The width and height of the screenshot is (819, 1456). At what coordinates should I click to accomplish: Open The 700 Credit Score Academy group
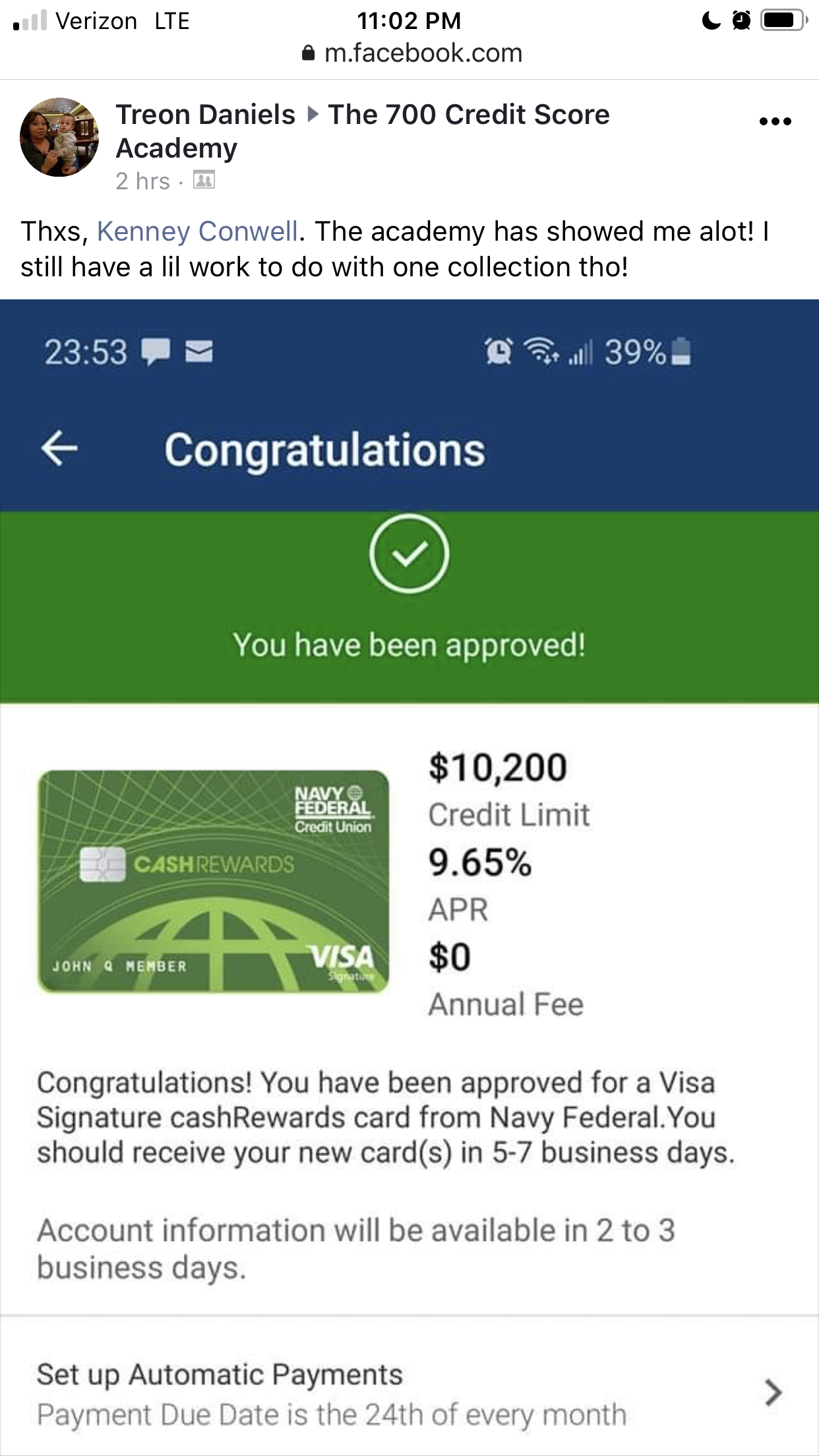(x=468, y=115)
